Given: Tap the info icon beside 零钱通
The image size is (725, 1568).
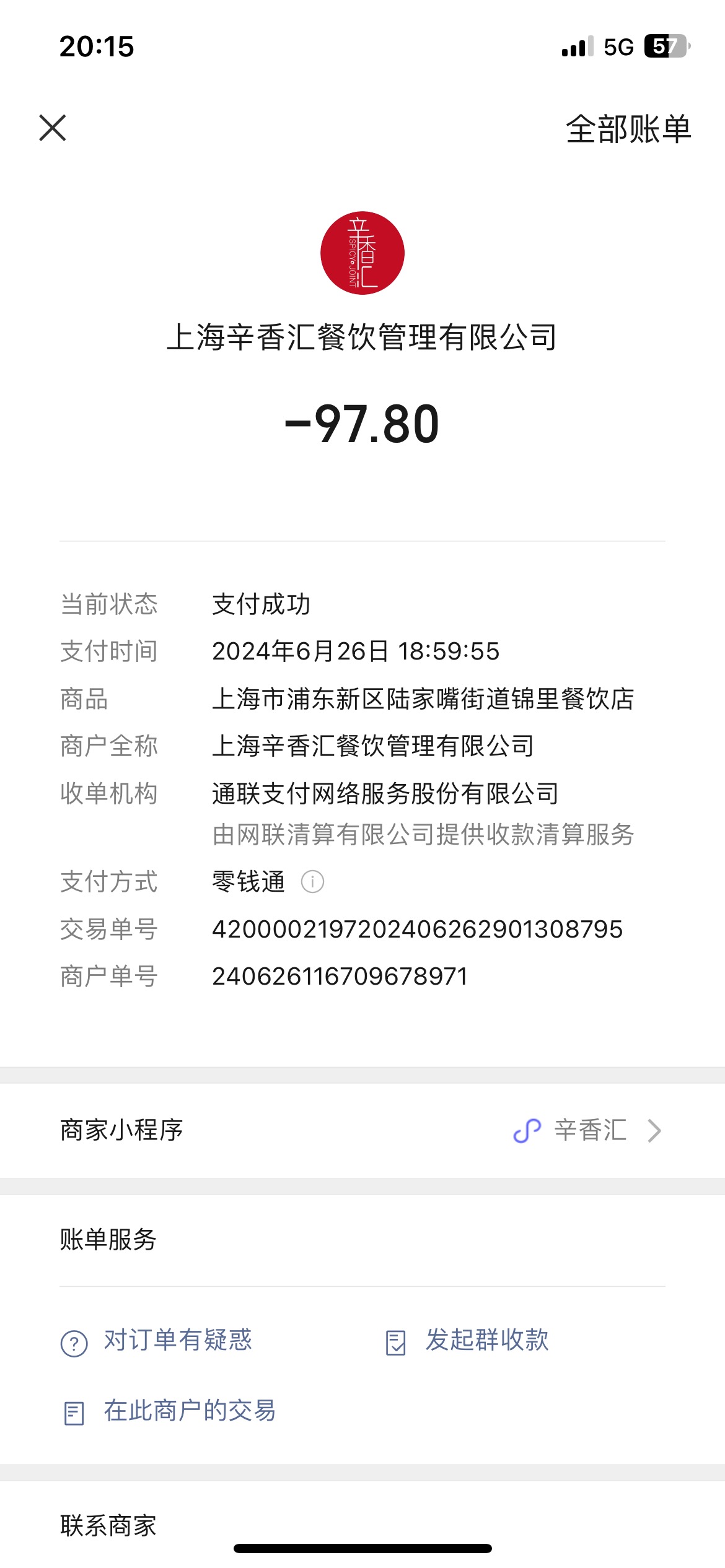Looking at the screenshot, I should point(312,881).
